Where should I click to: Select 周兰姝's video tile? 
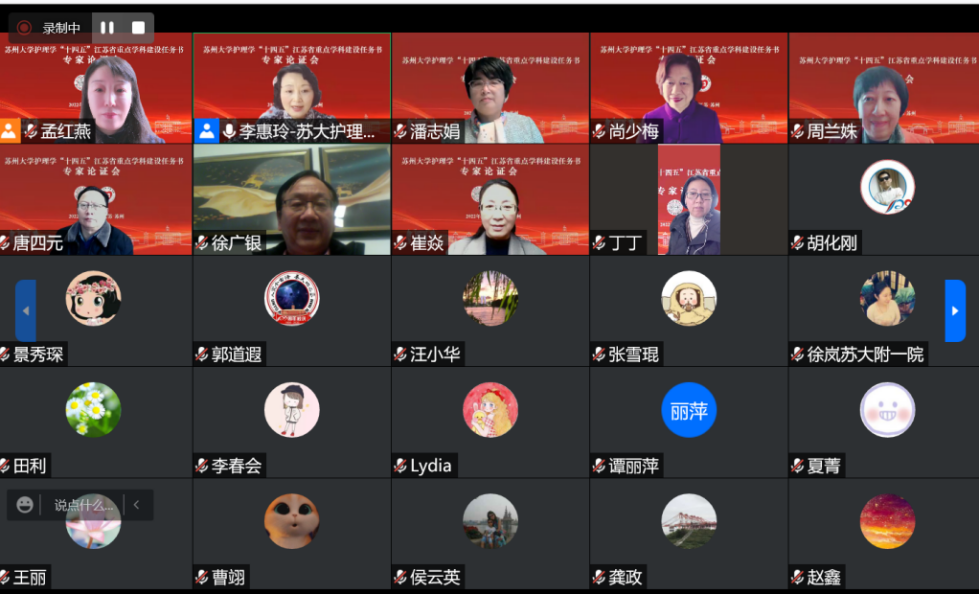coord(883,88)
